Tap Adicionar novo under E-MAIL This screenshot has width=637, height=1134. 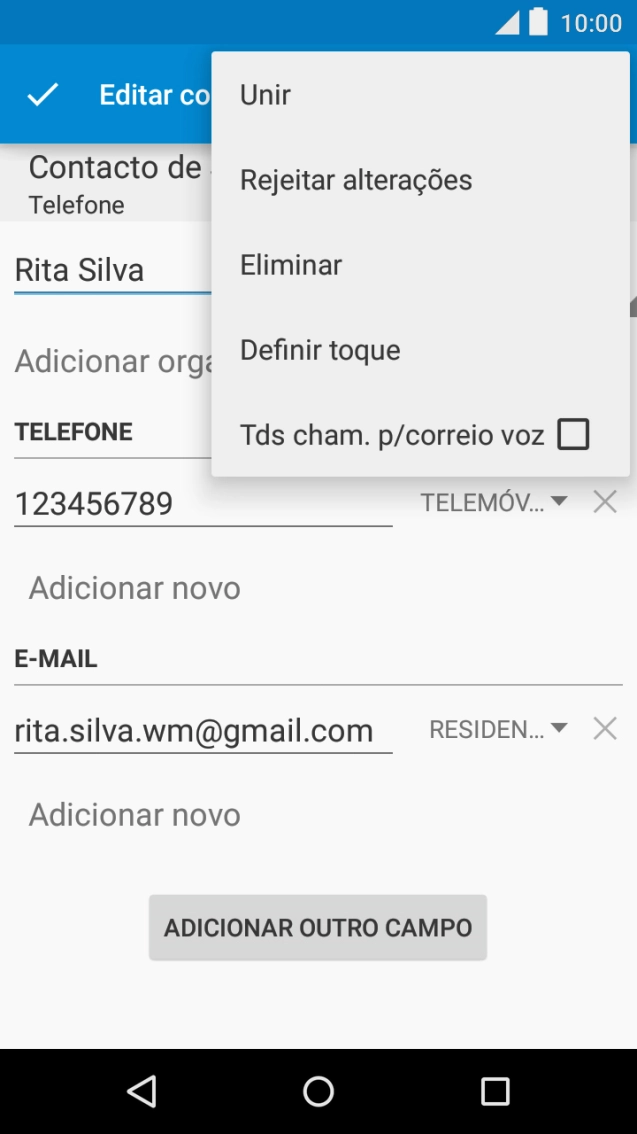tap(135, 815)
